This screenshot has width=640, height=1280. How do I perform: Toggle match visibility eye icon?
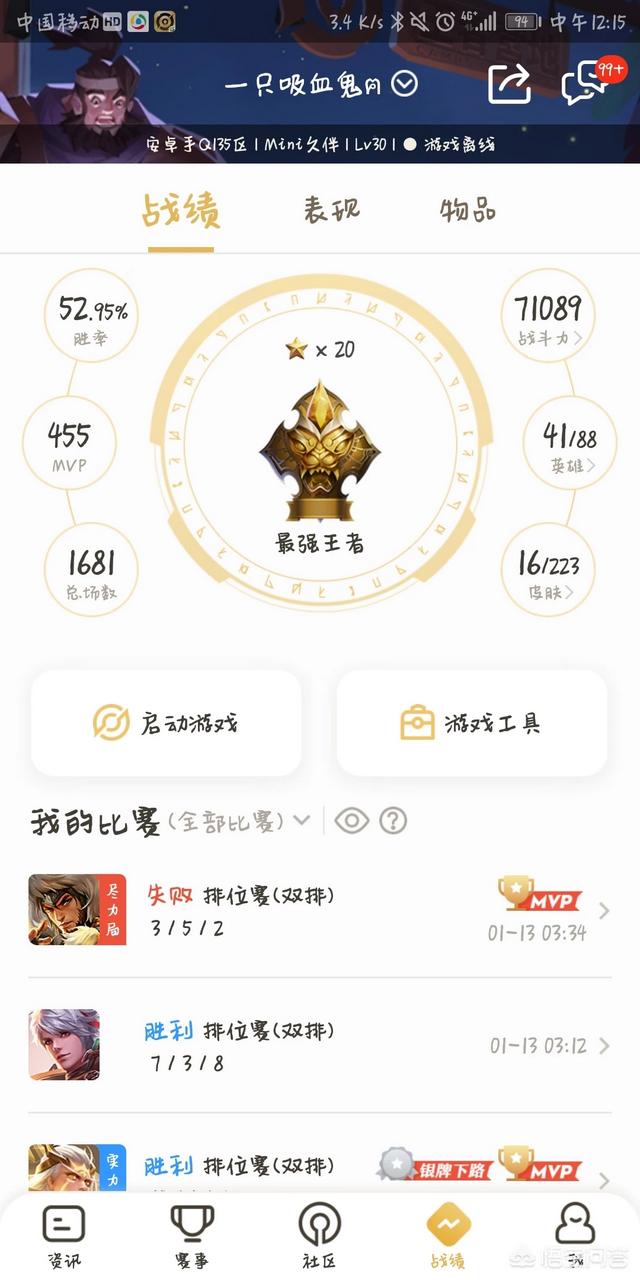tap(351, 822)
